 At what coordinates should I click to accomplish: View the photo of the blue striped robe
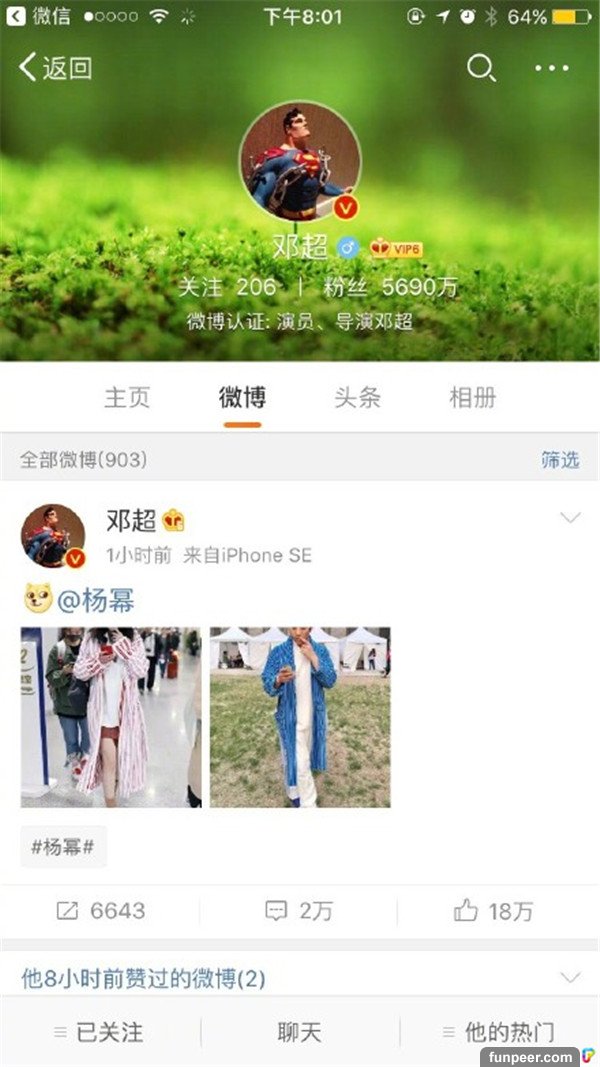click(300, 717)
